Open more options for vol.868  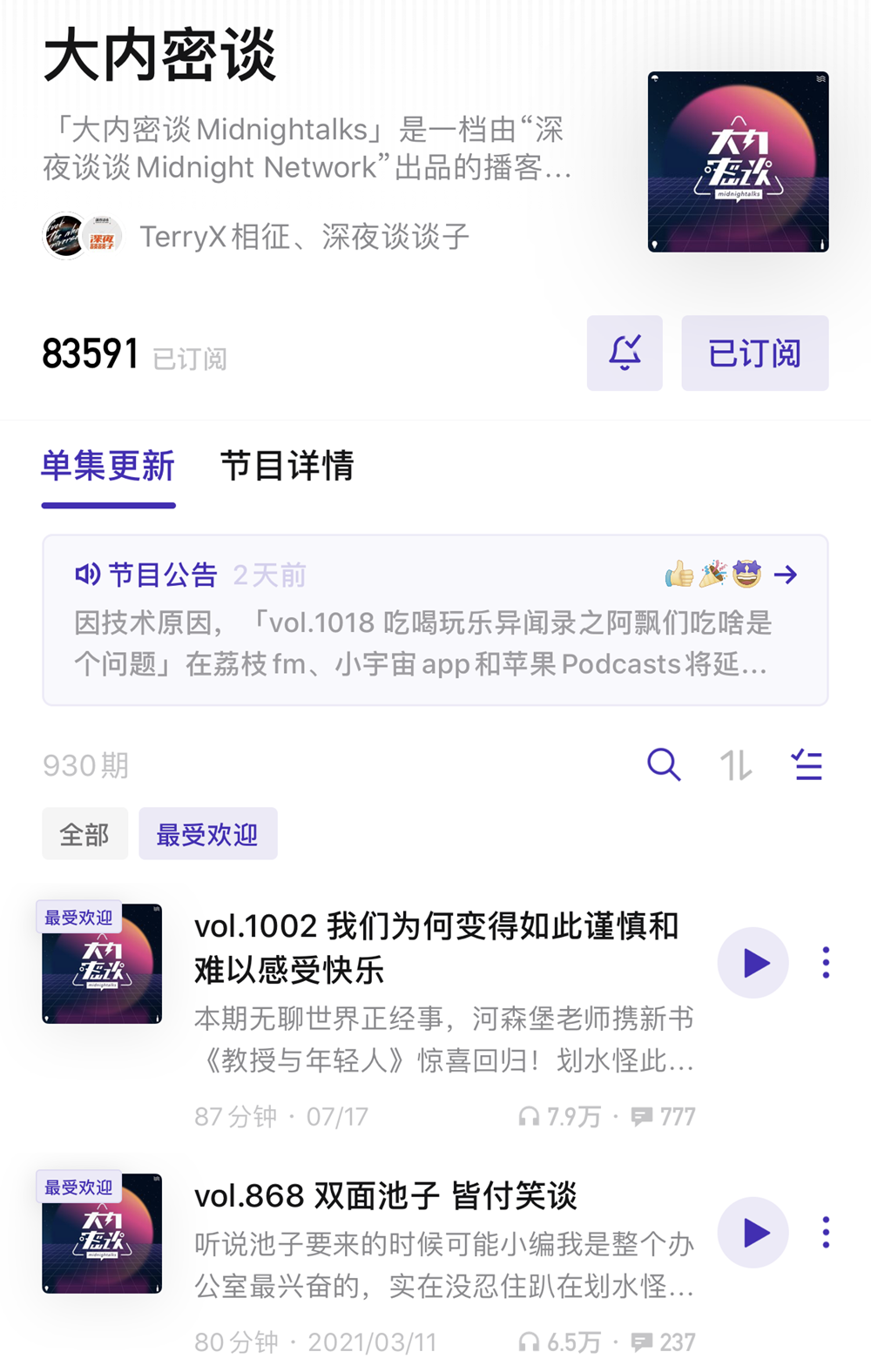(x=826, y=1233)
